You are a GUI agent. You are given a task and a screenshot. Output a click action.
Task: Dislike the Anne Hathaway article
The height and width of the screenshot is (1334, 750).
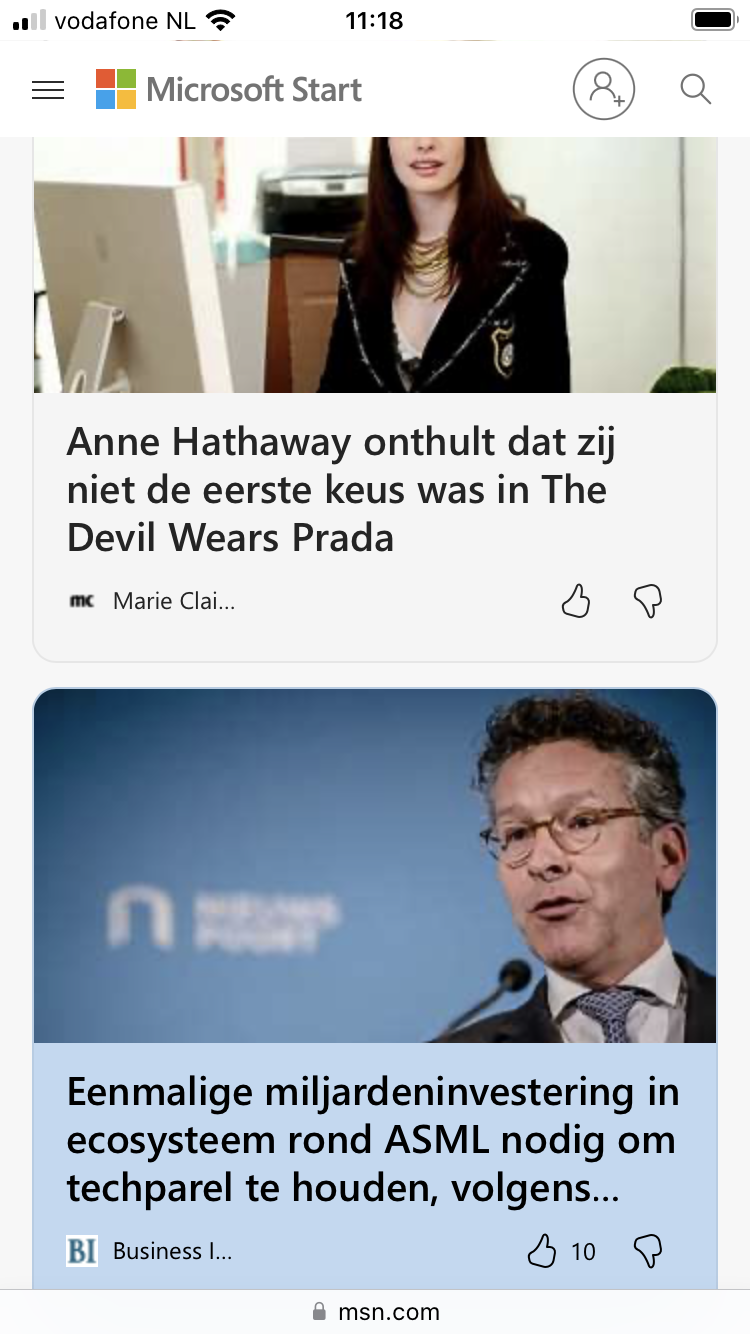648,601
